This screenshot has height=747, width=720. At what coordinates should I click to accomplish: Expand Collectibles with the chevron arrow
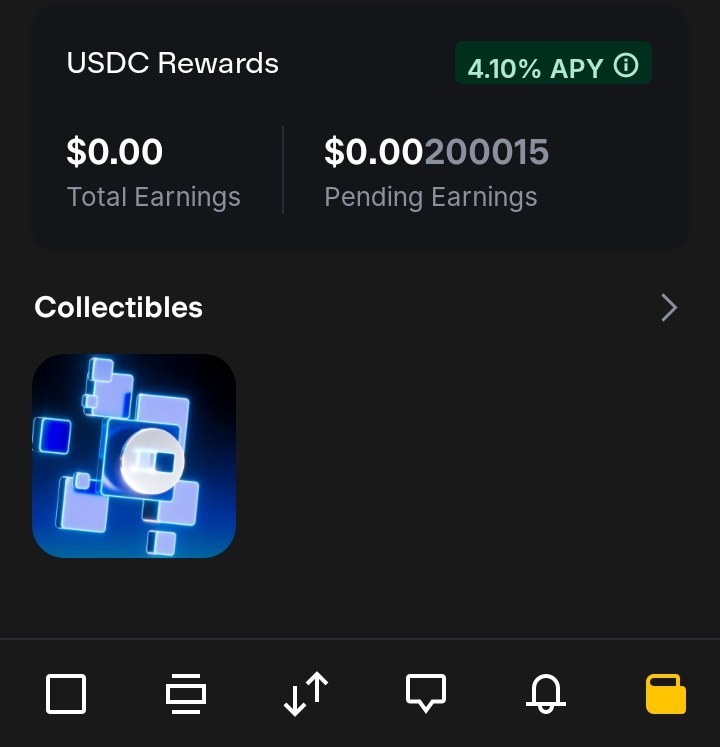click(669, 308)
